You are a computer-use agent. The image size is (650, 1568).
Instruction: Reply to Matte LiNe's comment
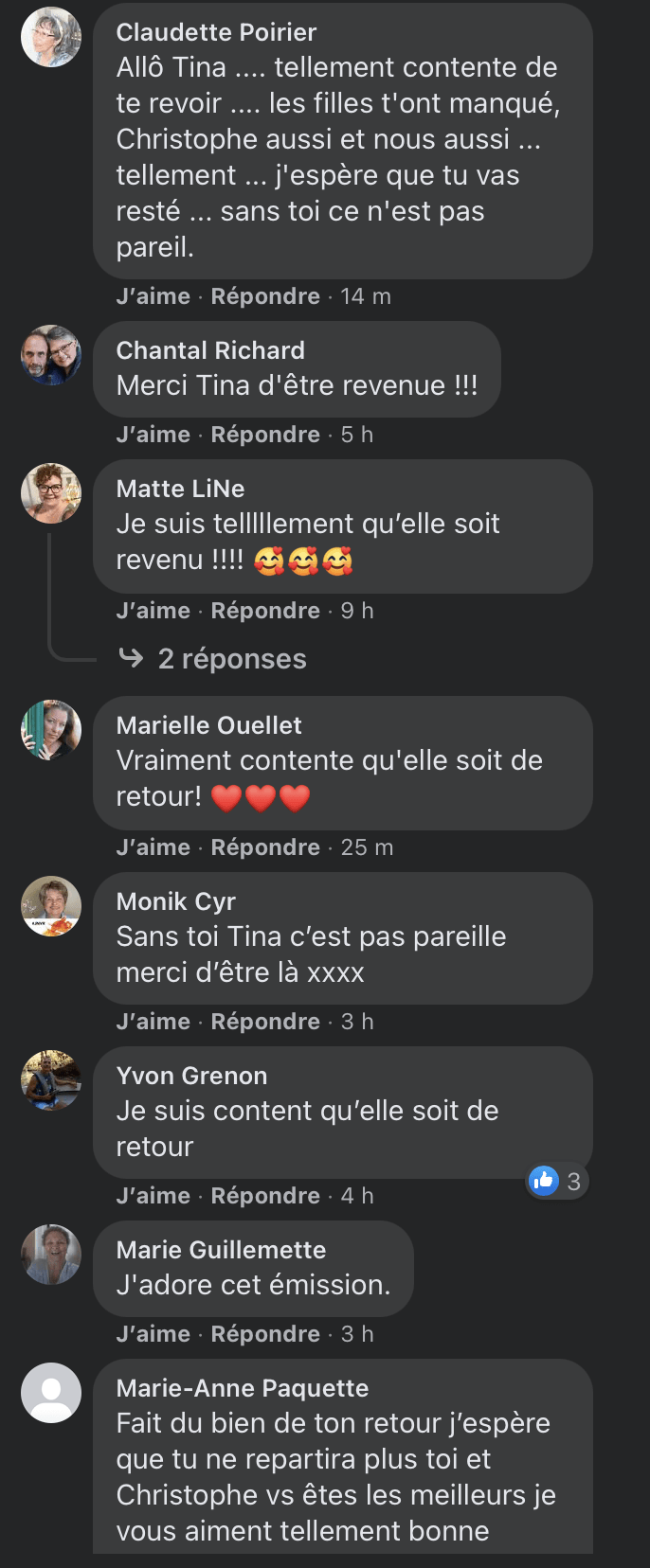click(265, 611)
